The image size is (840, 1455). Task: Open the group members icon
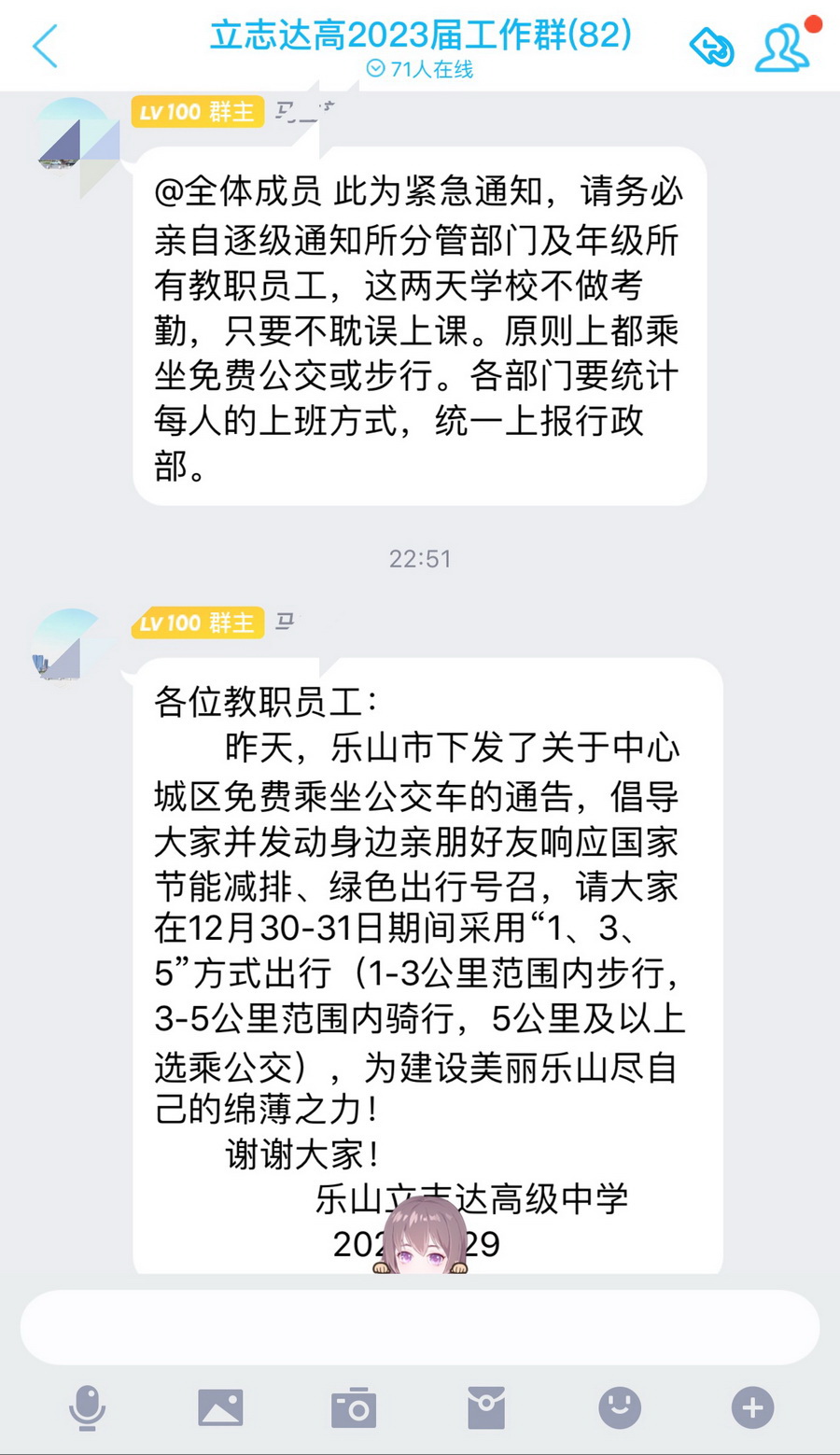coord(781,49)
